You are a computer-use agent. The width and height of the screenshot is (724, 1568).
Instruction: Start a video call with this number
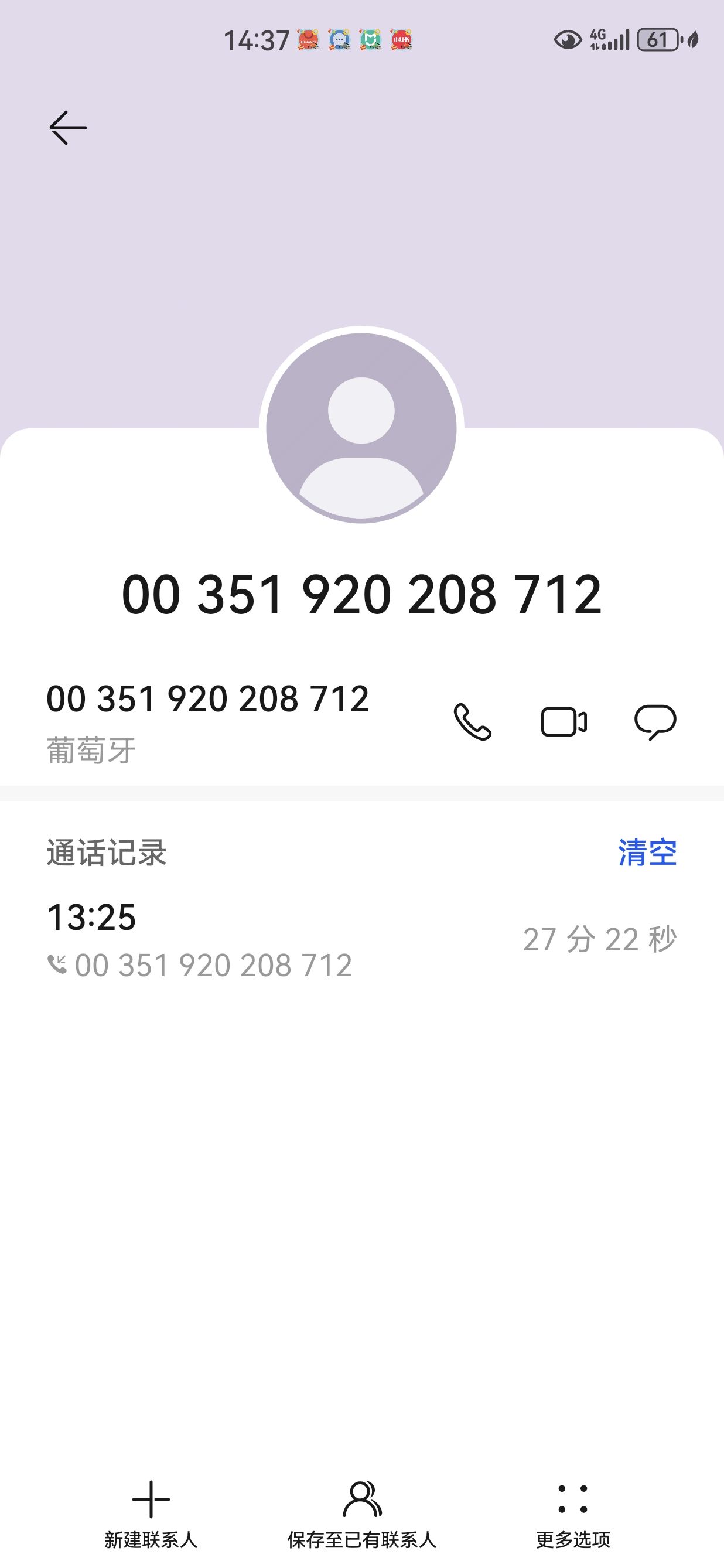(x=564, y=722)
